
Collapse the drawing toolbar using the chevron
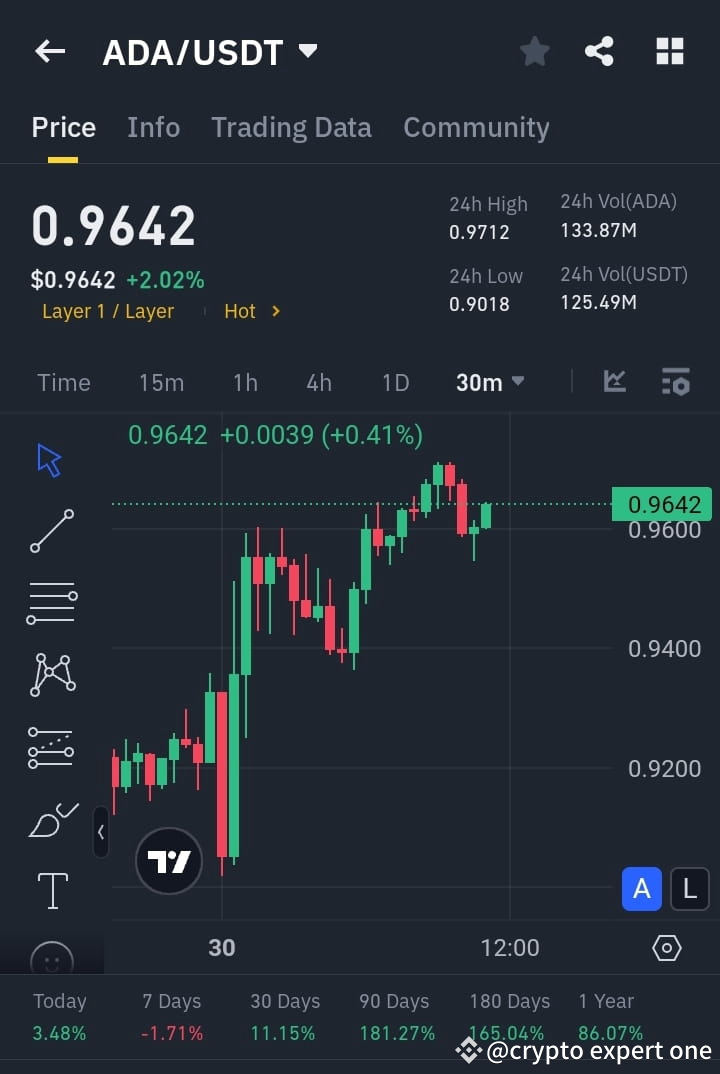click(x=100, y=832)
